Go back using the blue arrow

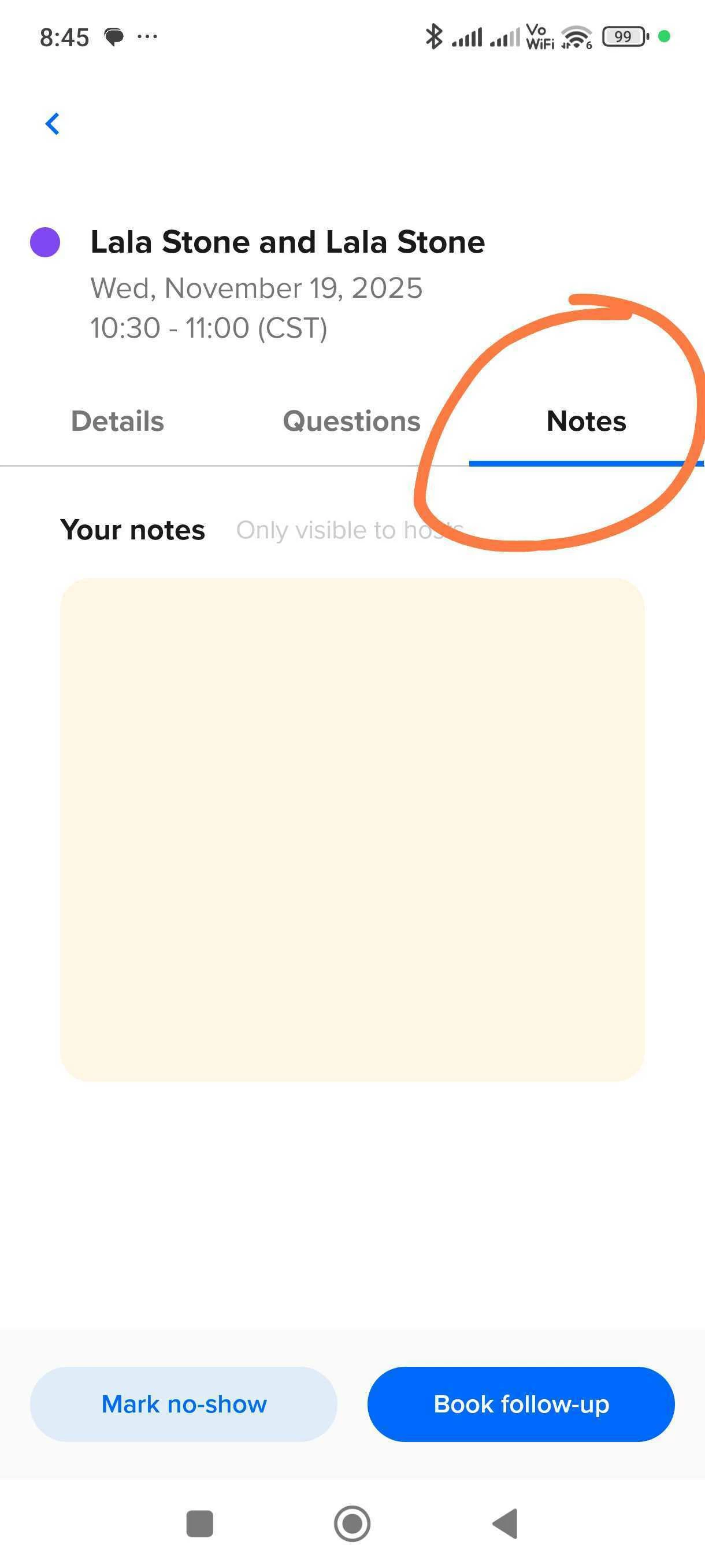(x=53, y=124)
